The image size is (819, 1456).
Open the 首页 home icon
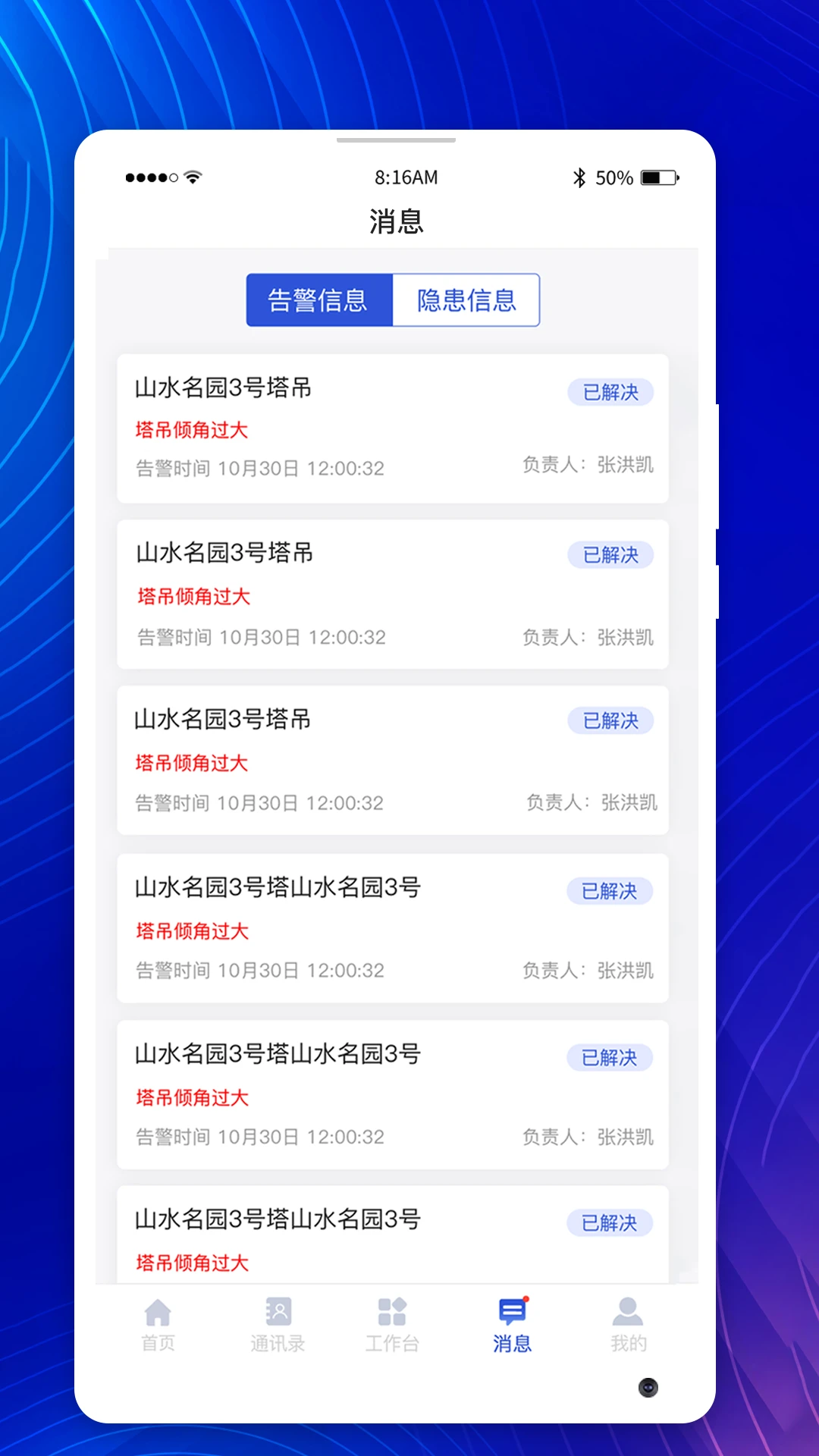tap(157, 1323)
